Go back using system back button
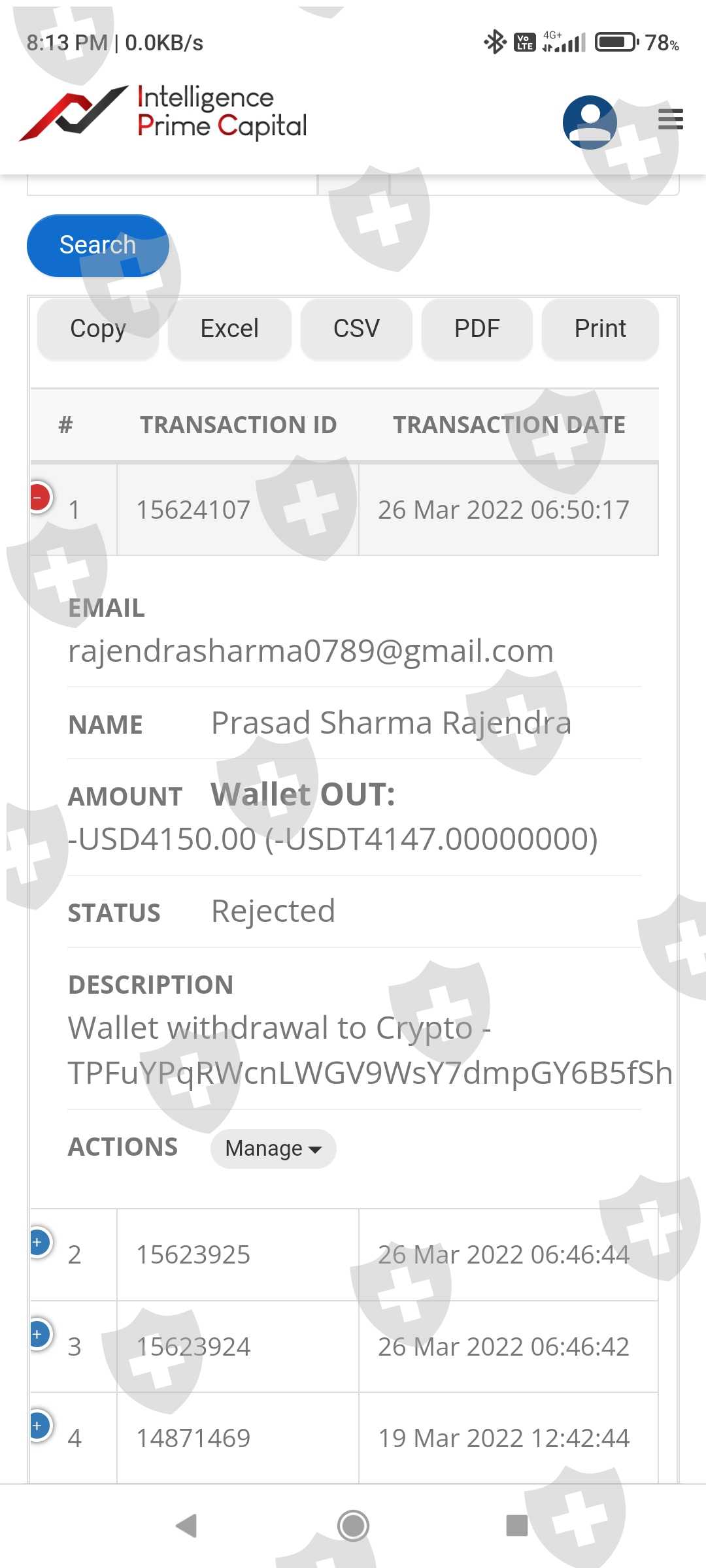The height and width of the screenshot is (1568, 706). [x=187, y=1526]
